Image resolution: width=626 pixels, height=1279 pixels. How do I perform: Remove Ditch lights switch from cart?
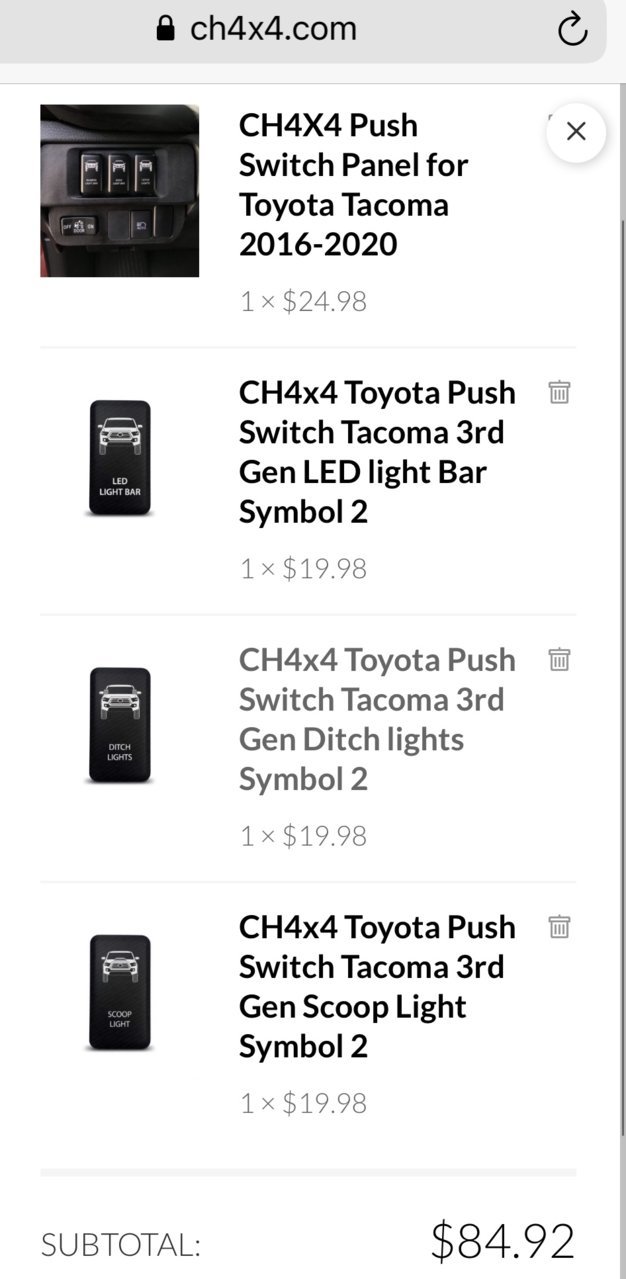pyautogui.click(x=559, y=658)
